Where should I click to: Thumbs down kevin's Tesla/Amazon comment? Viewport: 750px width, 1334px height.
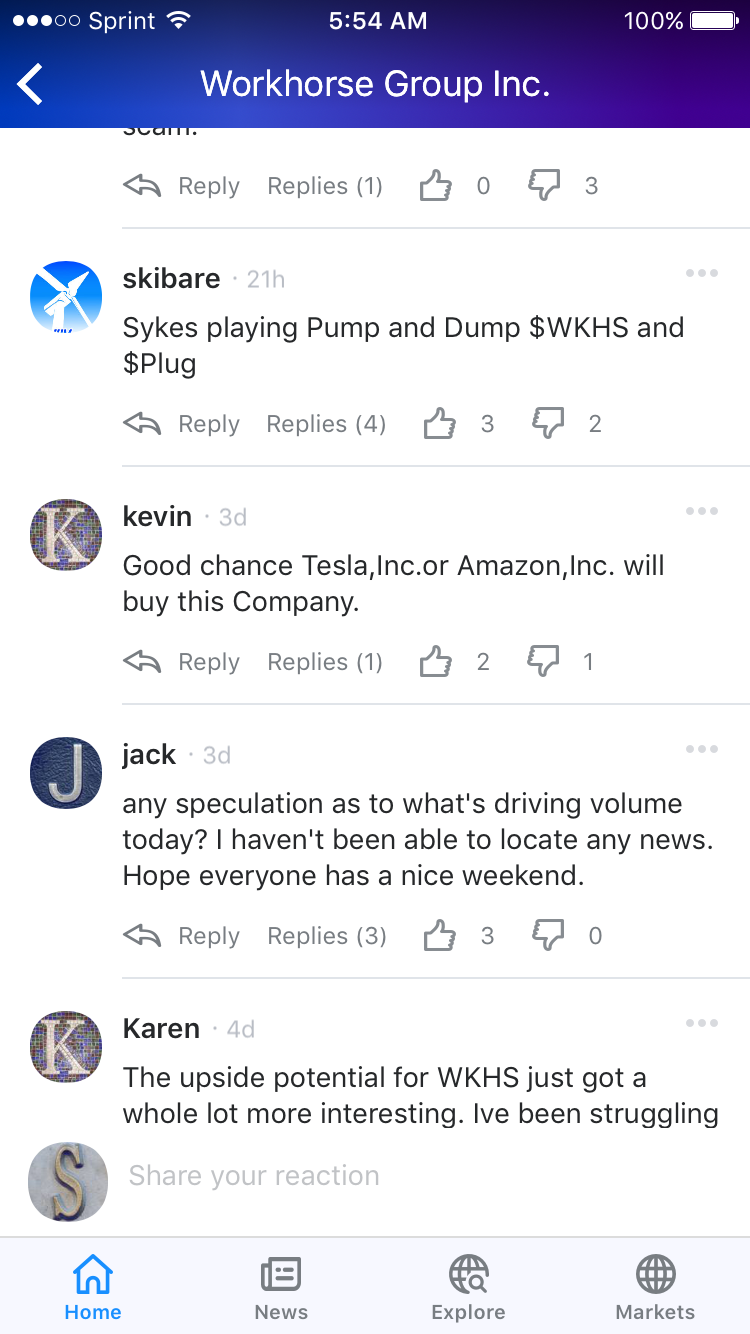545,662
